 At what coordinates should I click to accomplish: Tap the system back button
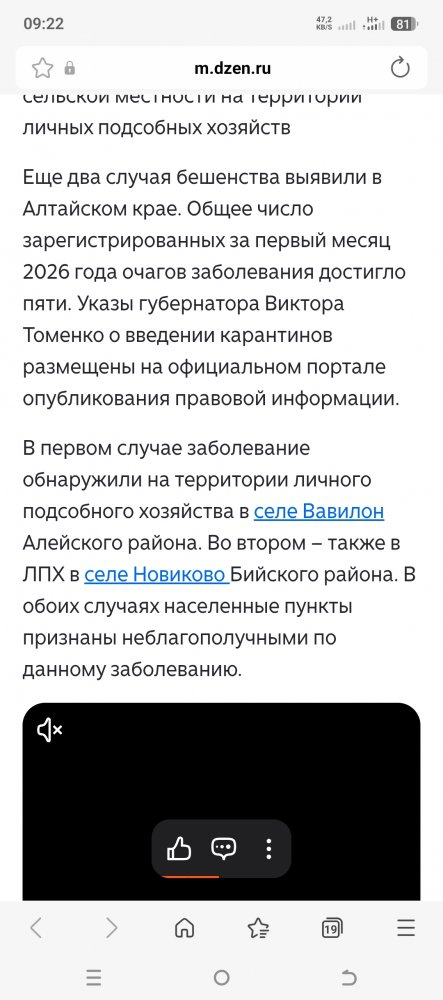349,977
